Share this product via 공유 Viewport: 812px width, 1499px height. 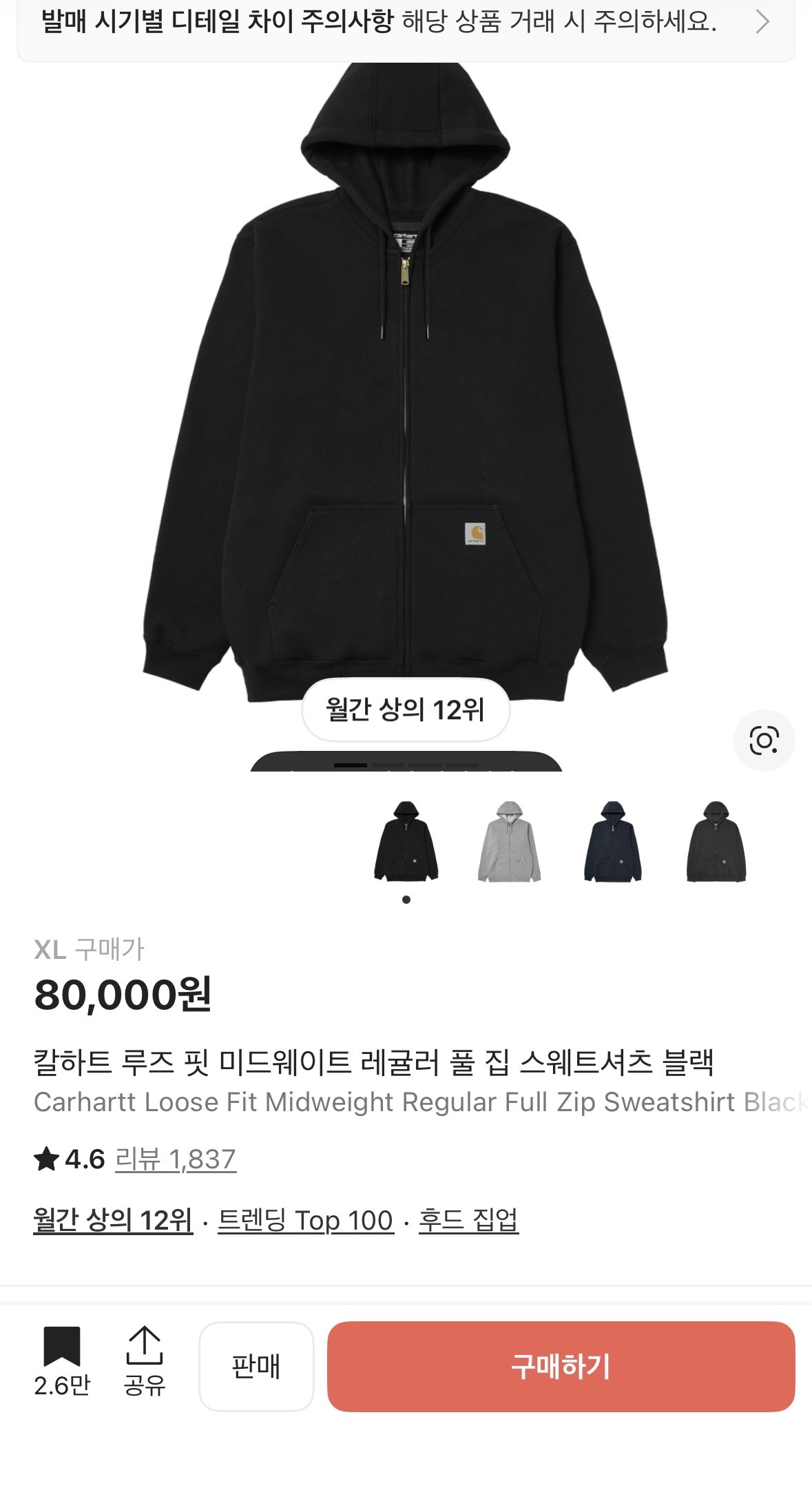[144, 1362]
